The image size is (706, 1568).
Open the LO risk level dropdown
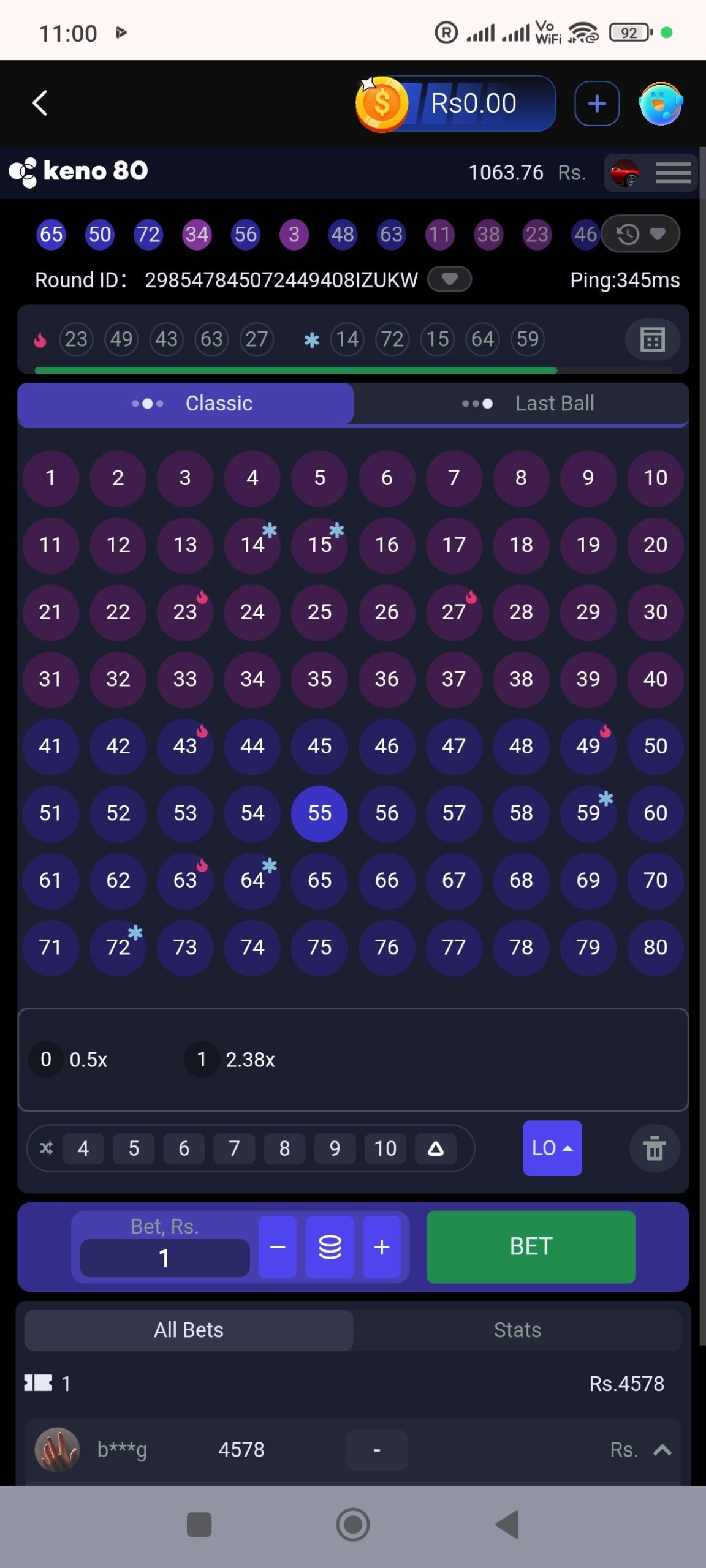click(x=552, y=1148)
